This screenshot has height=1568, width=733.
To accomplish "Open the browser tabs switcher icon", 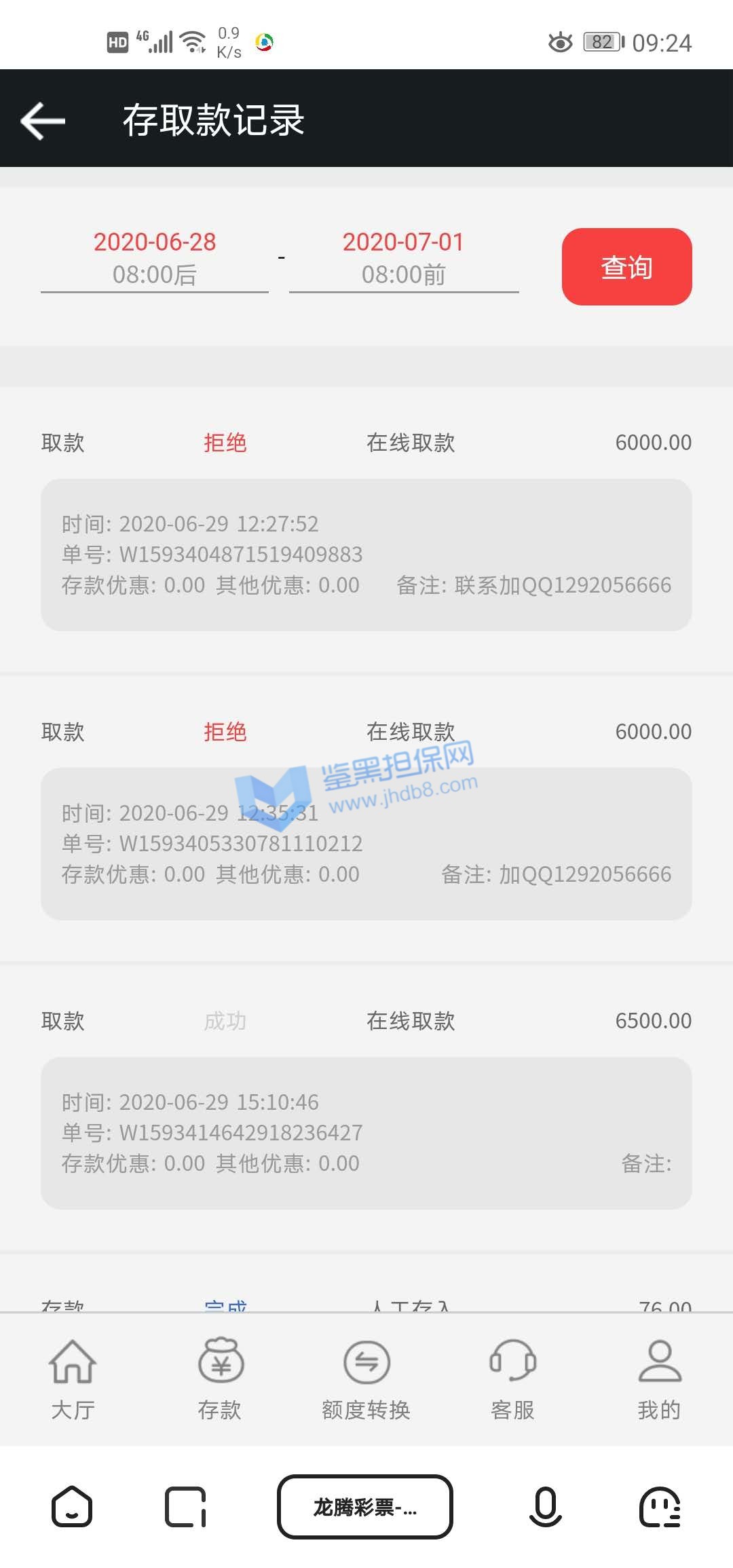I will (x=185, y=1507).
